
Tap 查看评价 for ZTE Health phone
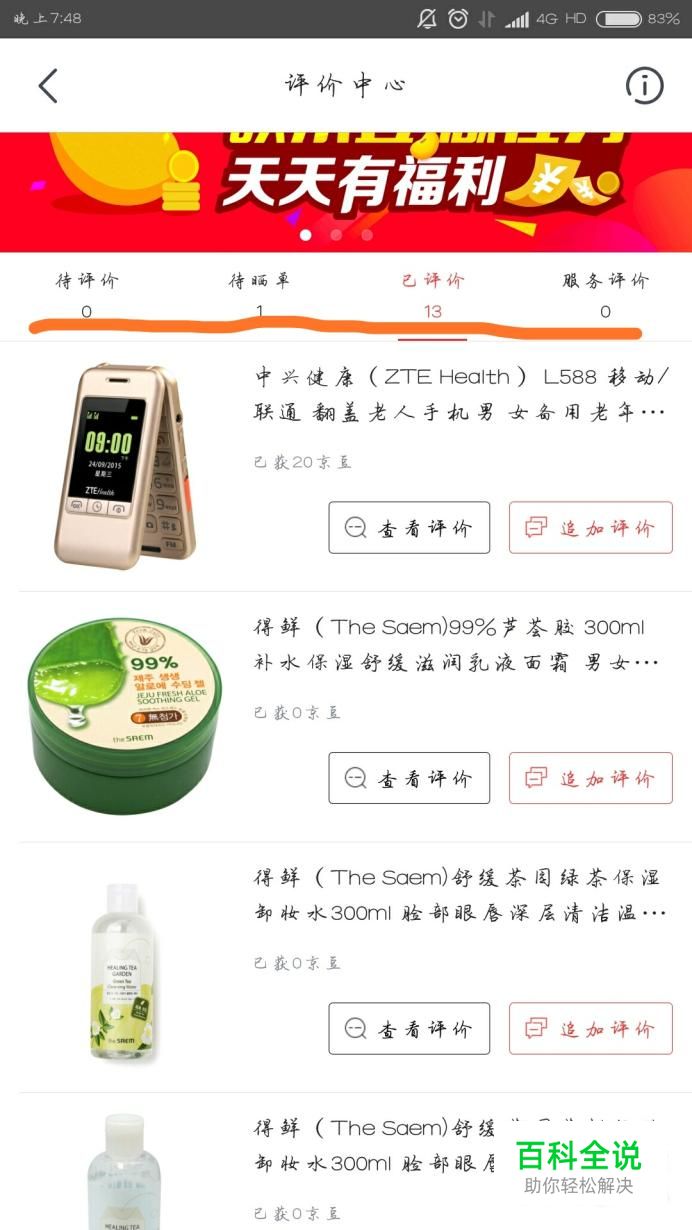click(x=409, y=528)
